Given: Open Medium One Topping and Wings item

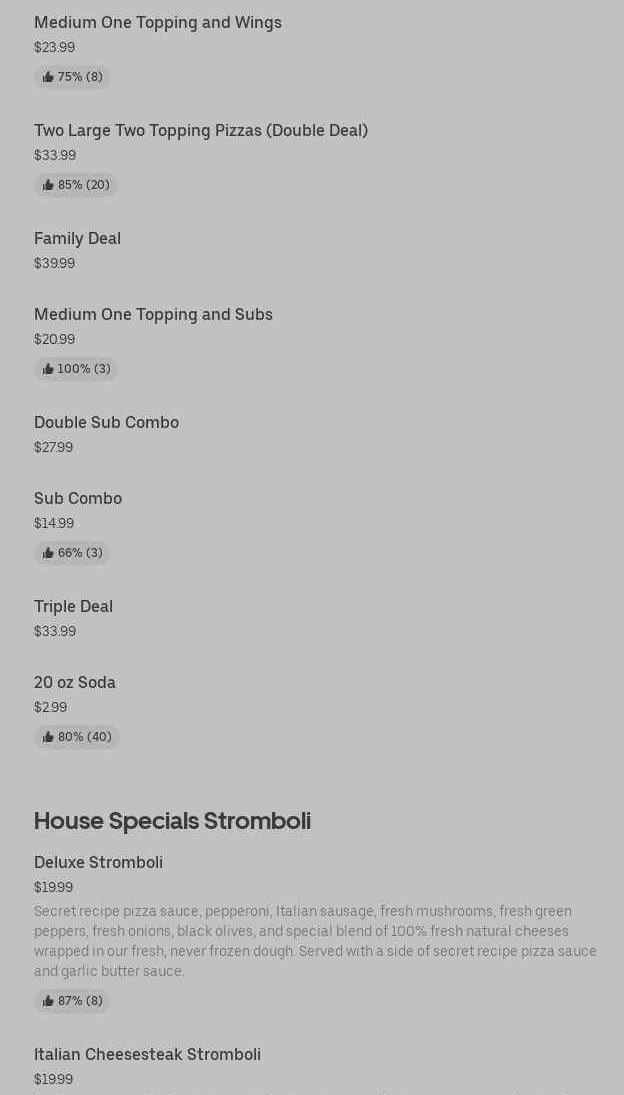Looking at the screenshot, I should coord(158,22).
